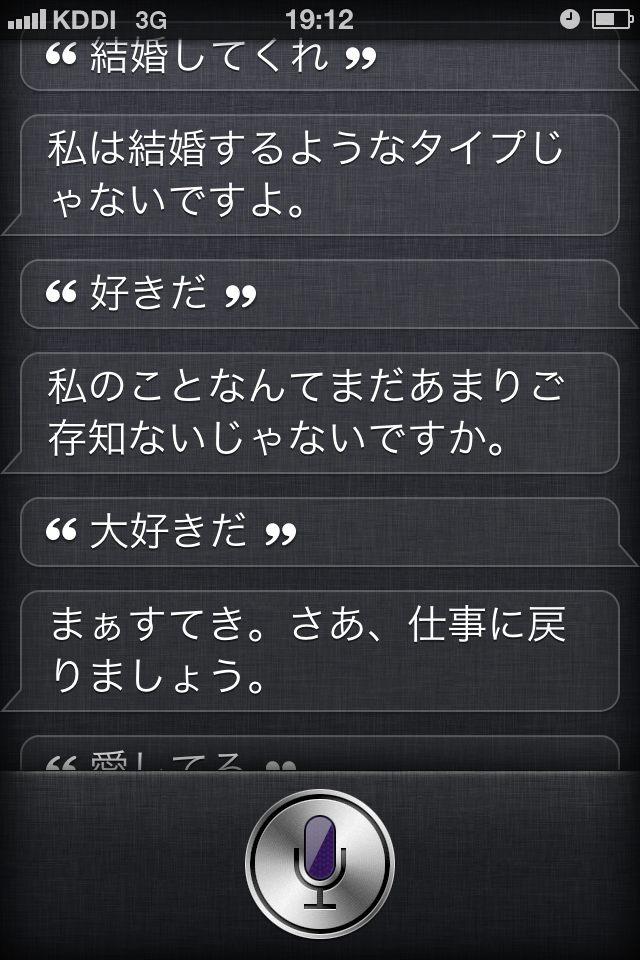Edit the query bubble saying 好きだ
This screenshot has height=960, width=640.
click(x=320, y=294)
